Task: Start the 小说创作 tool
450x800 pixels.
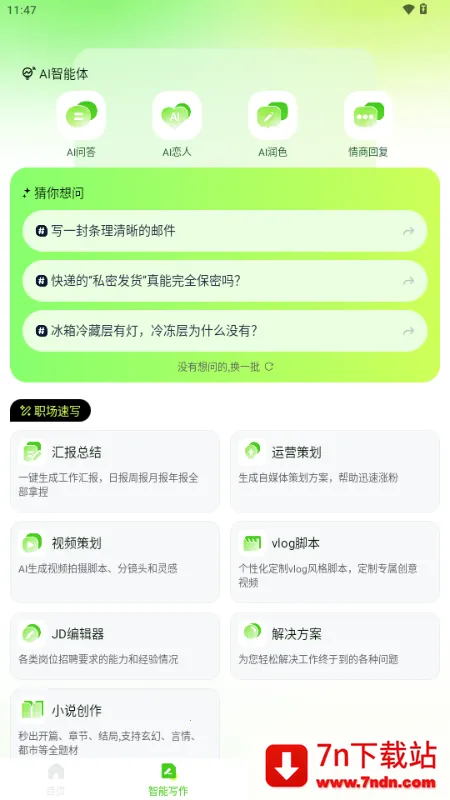Action: (115, 723)
